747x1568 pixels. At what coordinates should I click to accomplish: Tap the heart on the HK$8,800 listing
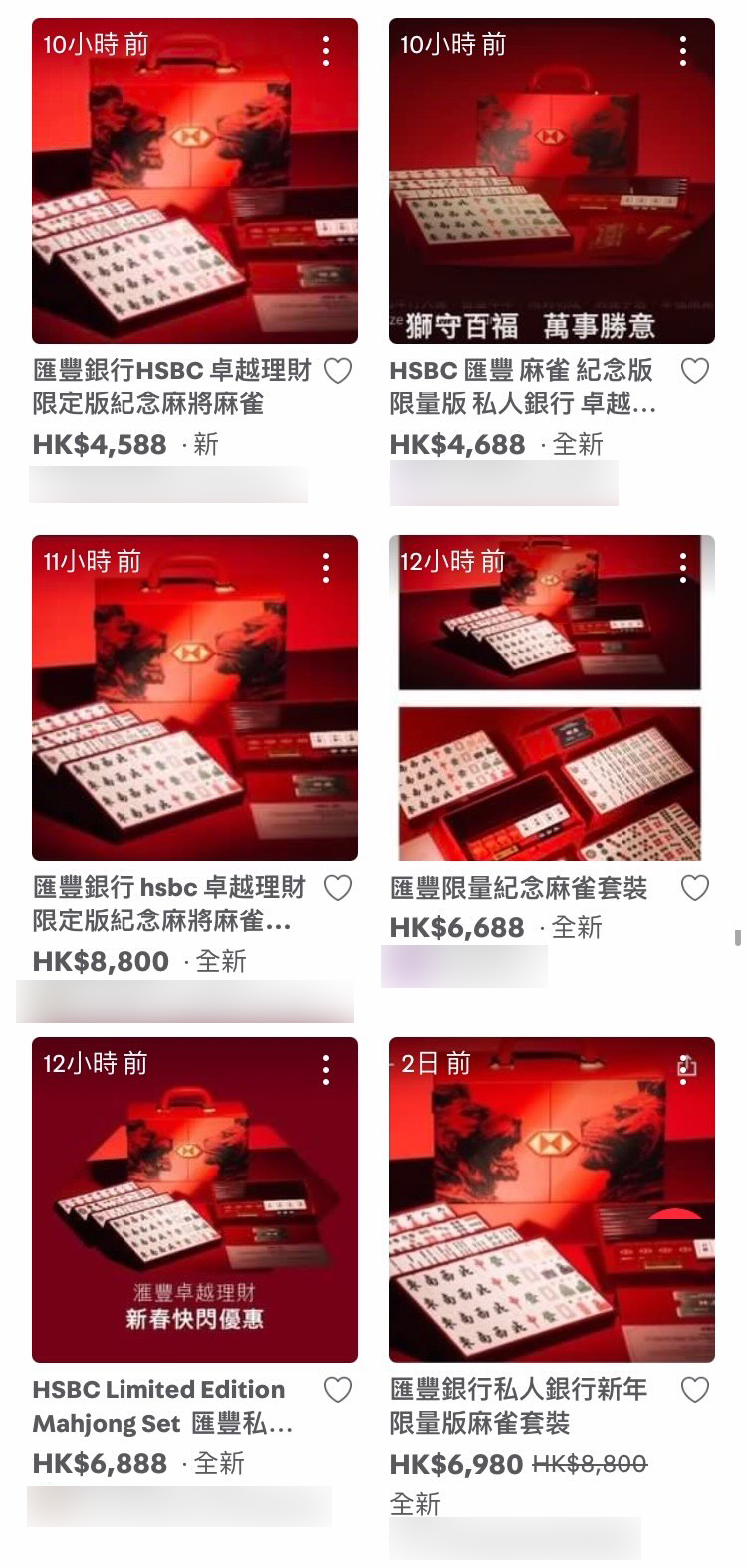(338, 888)
